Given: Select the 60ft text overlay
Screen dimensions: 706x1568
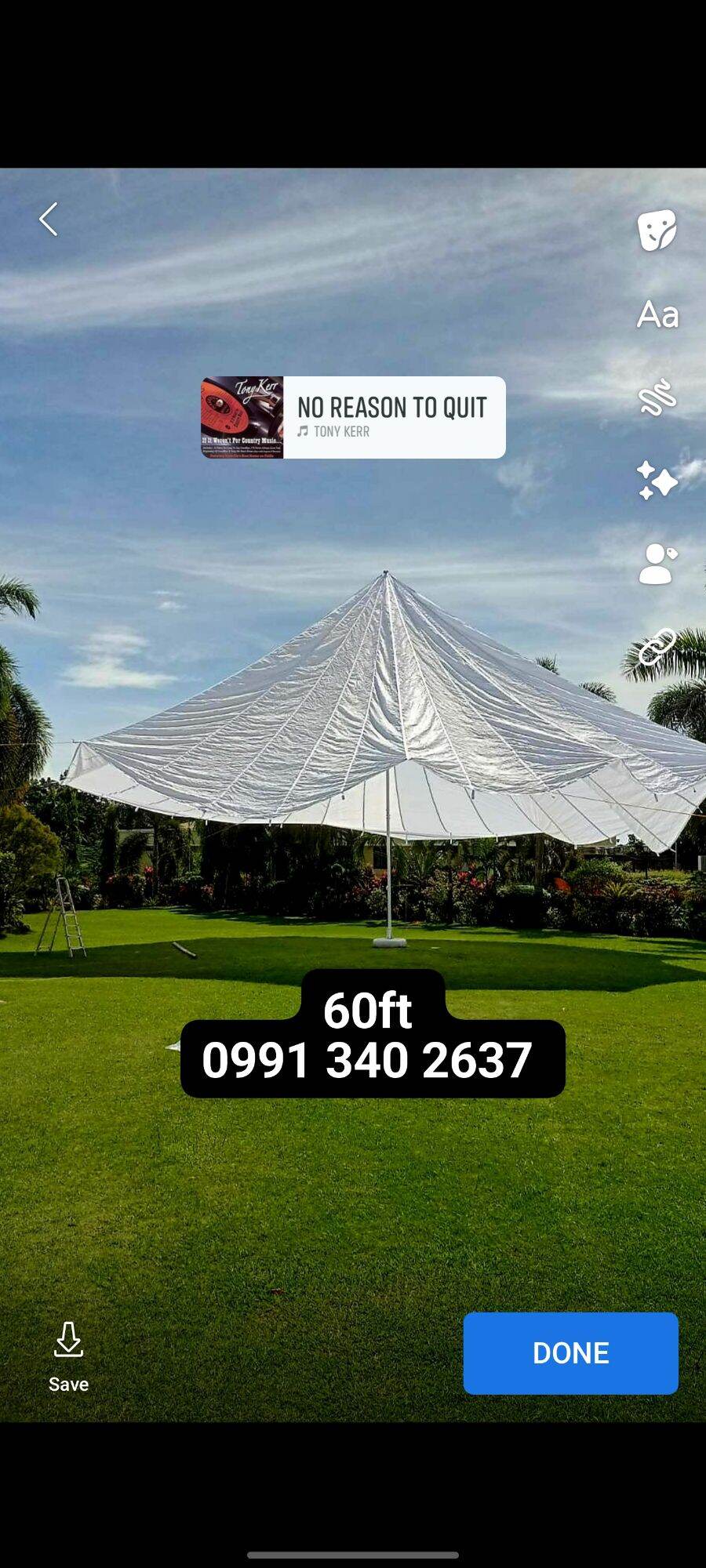Looking at the screenshot, I should 369,1011.
